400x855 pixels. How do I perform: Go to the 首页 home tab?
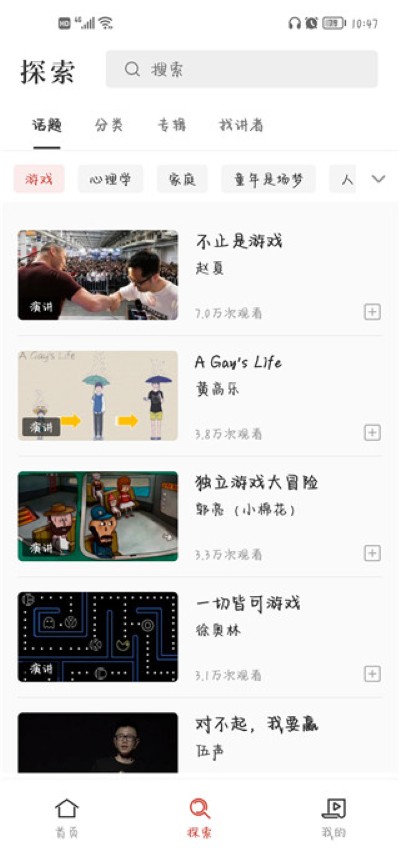pyautogui.click(x=67, y=818)
